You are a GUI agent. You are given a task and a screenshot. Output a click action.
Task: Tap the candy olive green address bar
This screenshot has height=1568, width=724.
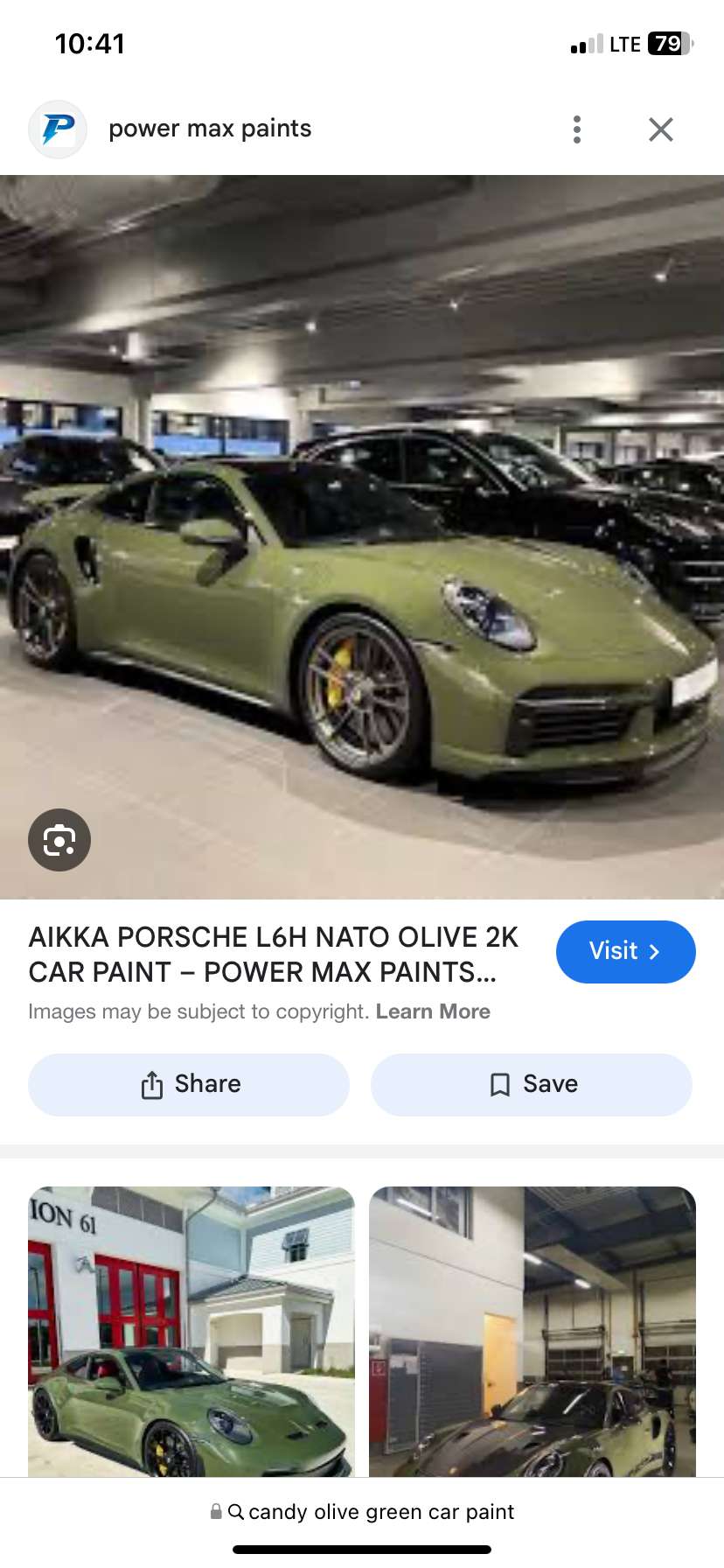pos(362,1512)
